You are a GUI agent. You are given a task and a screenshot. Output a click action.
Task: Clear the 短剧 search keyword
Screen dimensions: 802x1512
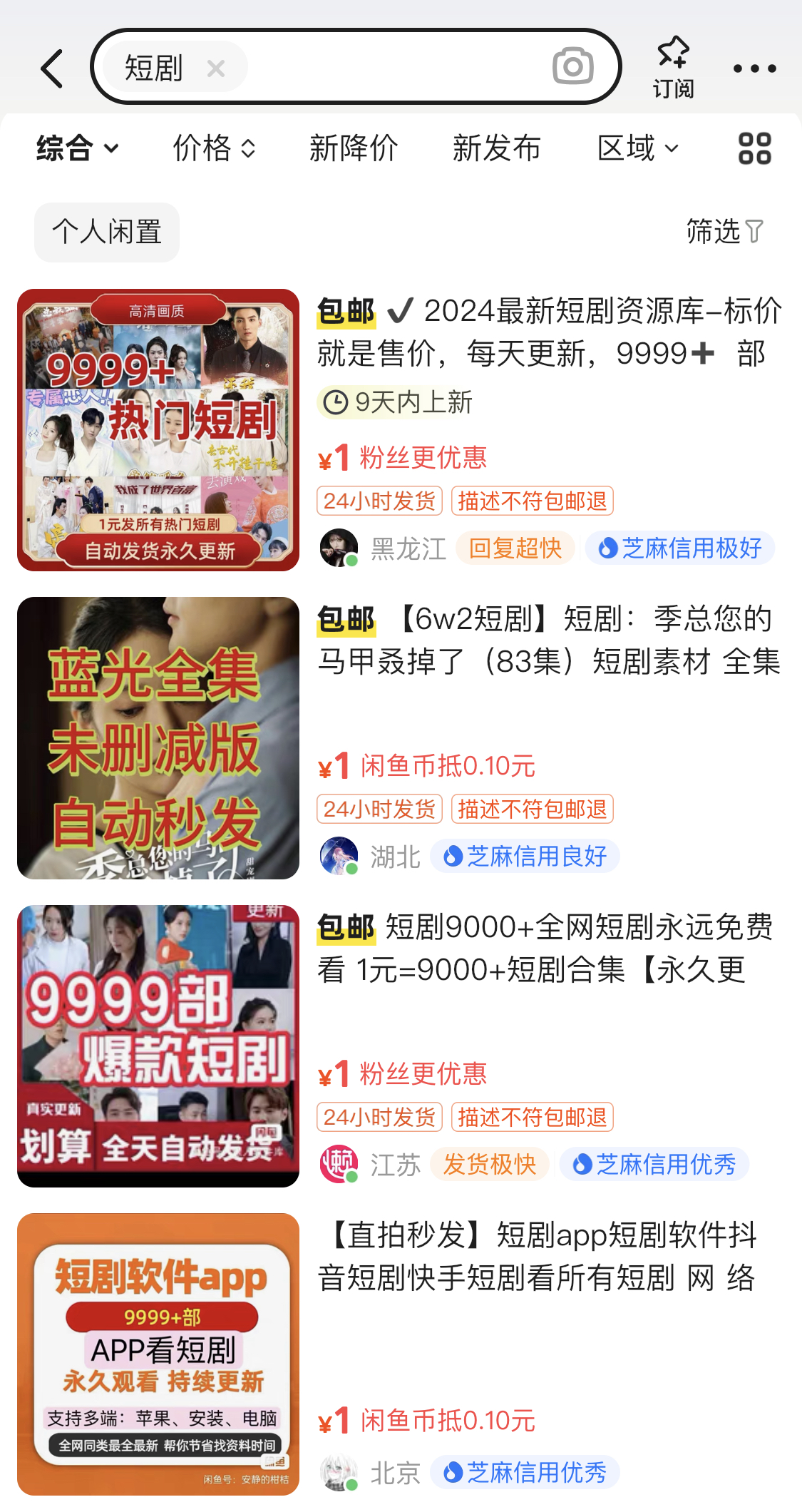[215, 68]
